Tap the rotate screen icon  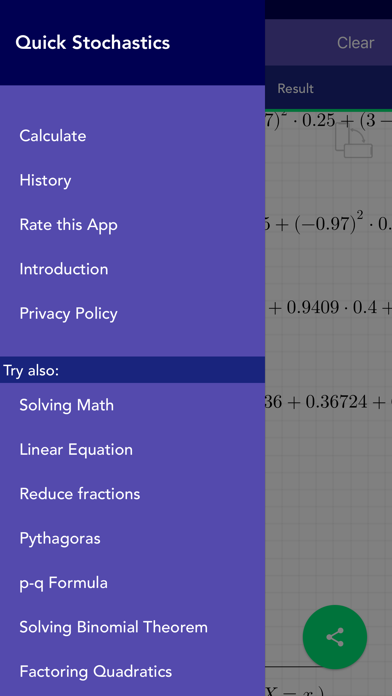354,140
